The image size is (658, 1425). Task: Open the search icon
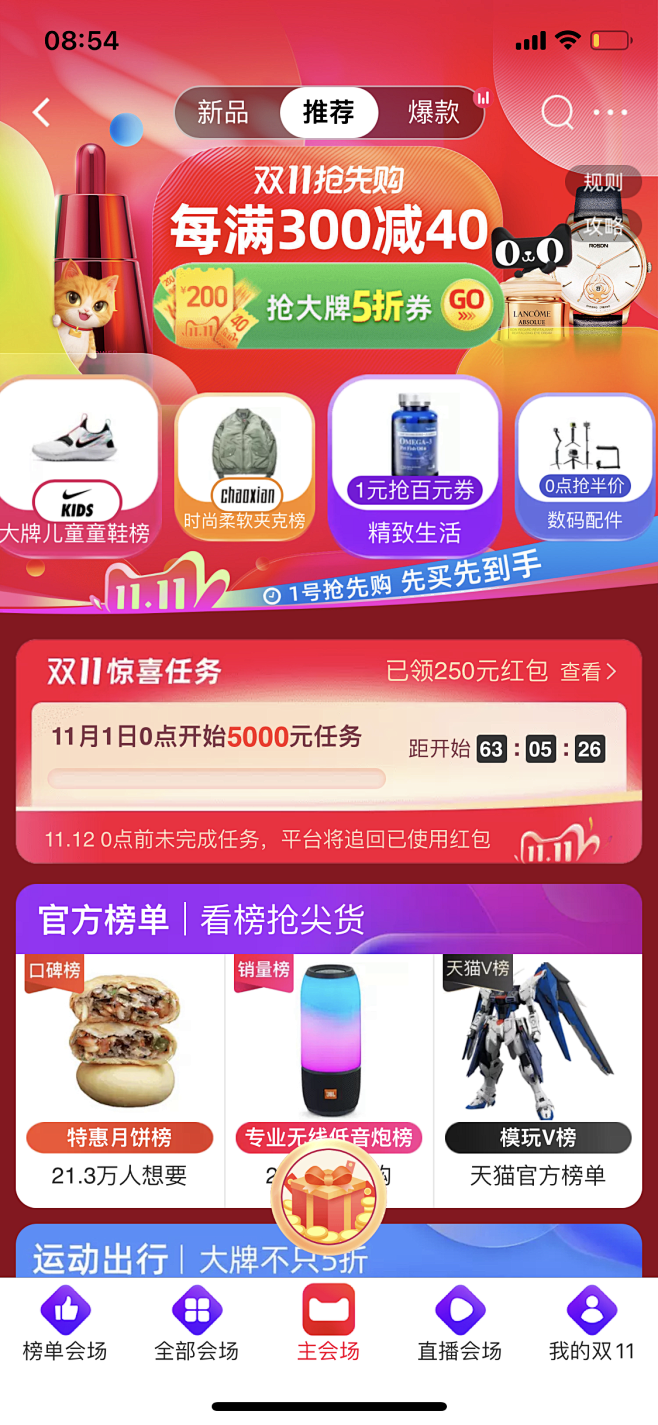(557, 112)
